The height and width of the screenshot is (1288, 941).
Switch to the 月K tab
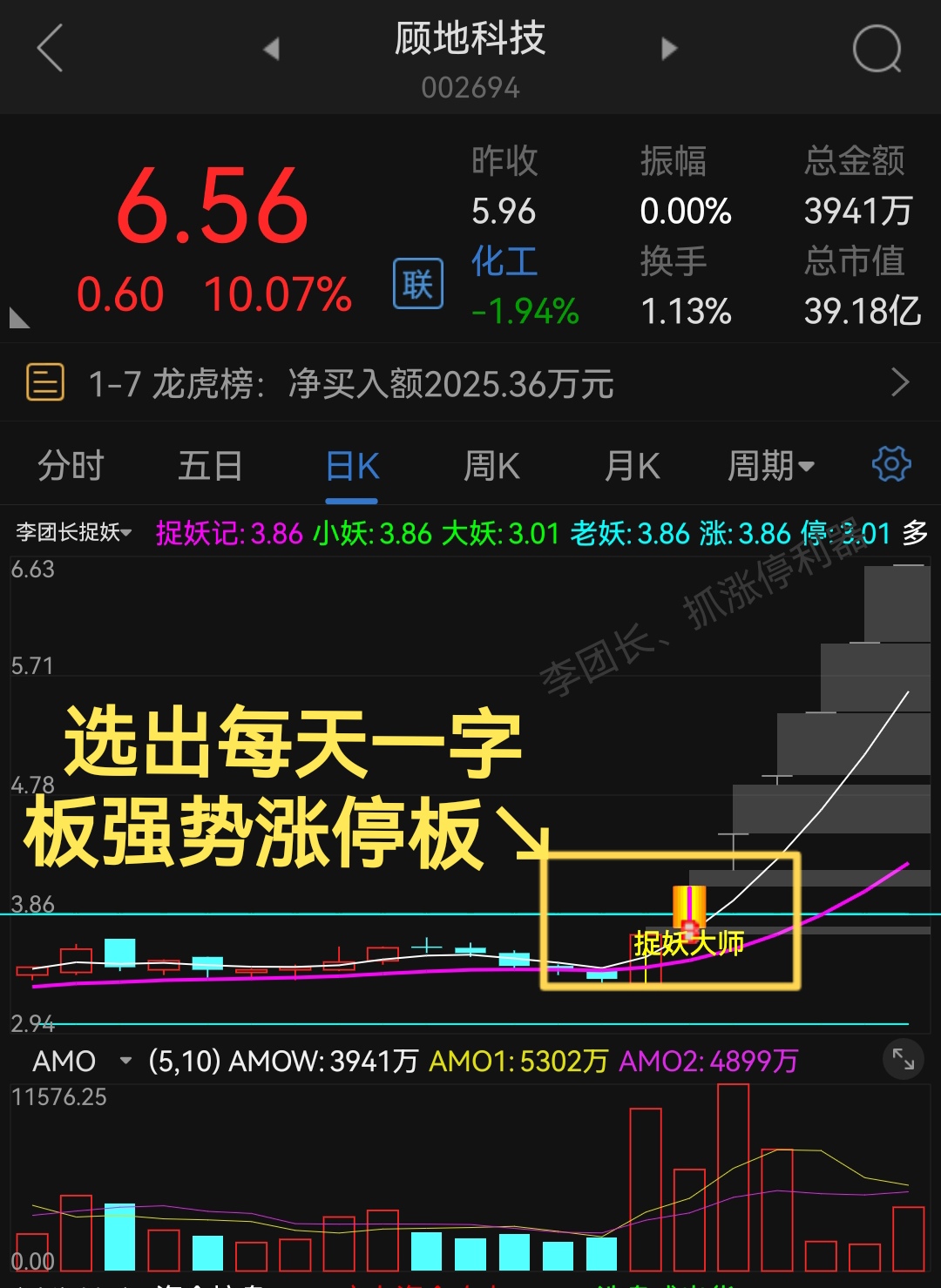(x=632, y=466)
